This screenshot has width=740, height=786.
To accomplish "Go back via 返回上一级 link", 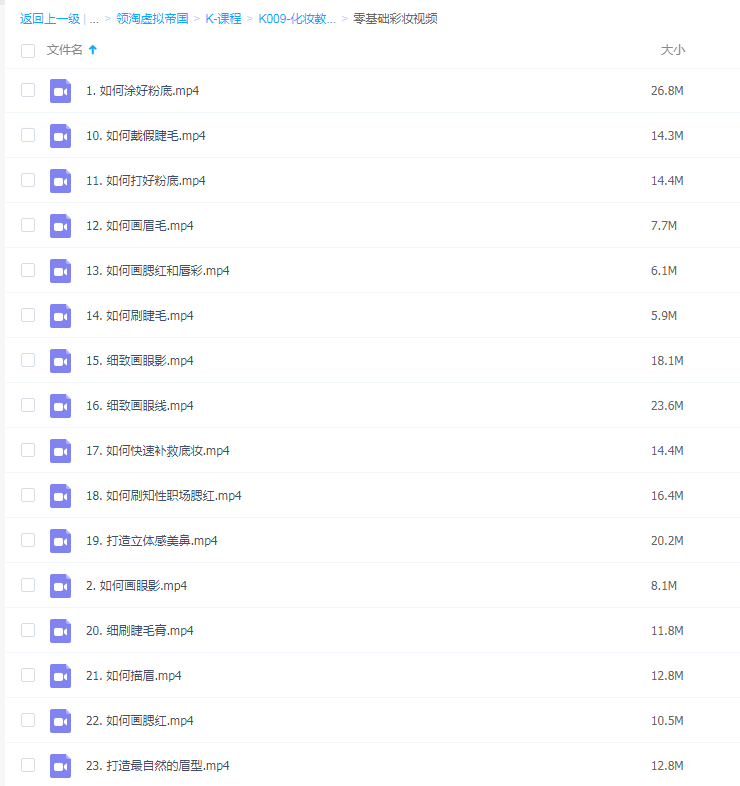I will coord(50,19).
